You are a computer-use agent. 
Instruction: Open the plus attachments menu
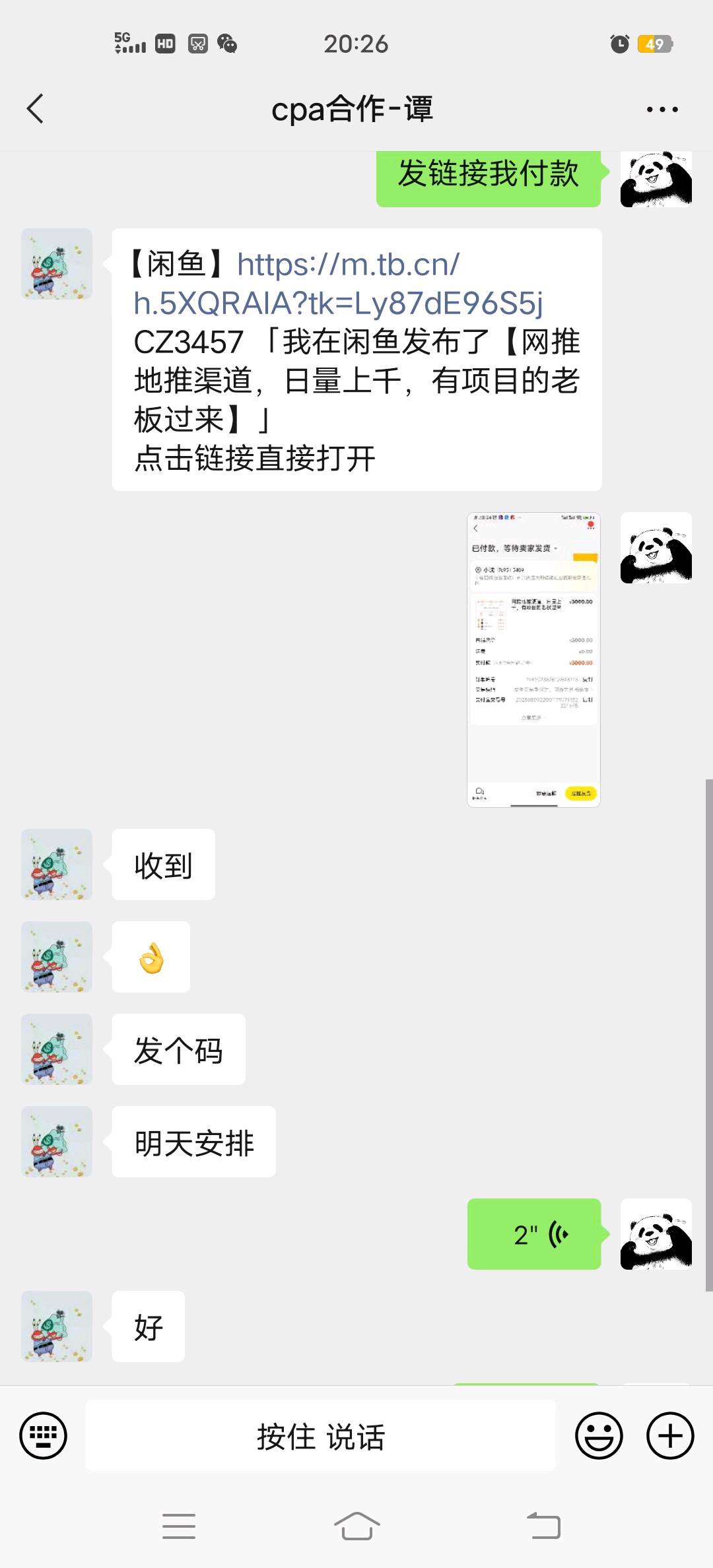tap(669, 1435)
